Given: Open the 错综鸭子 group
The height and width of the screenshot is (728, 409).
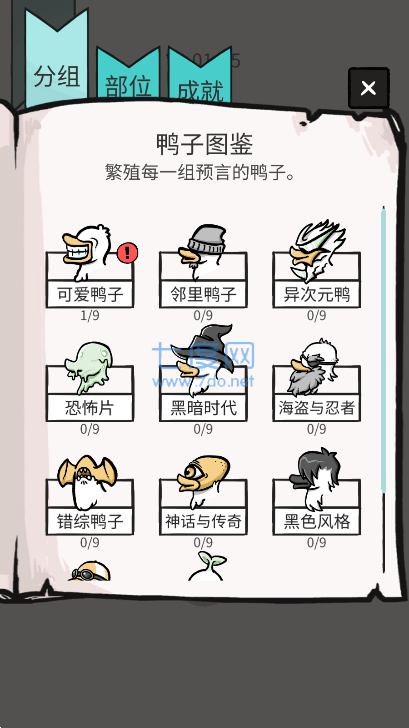Looking at the screenshot, I should pos(90,495).
